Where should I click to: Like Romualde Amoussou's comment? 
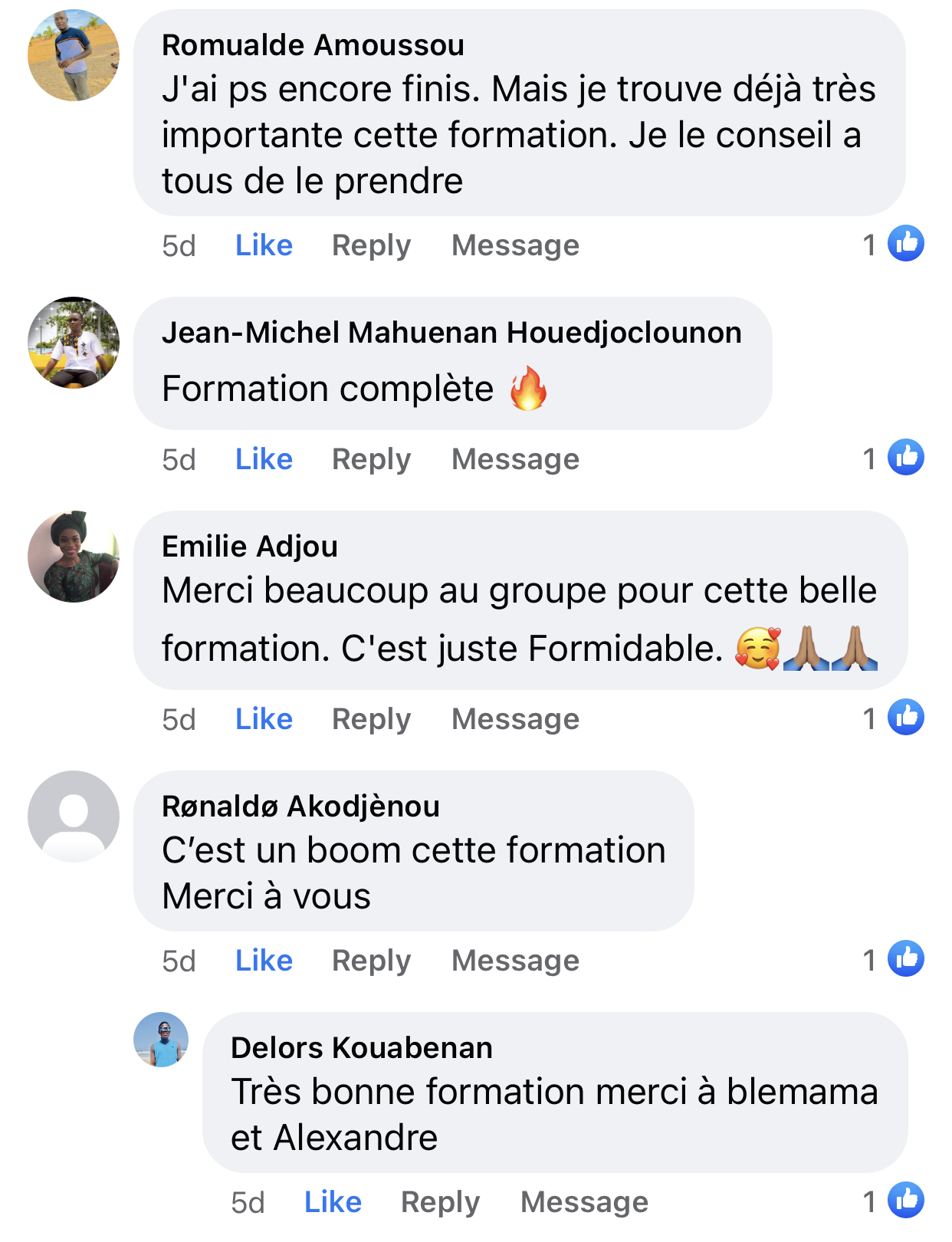[264, 245]
